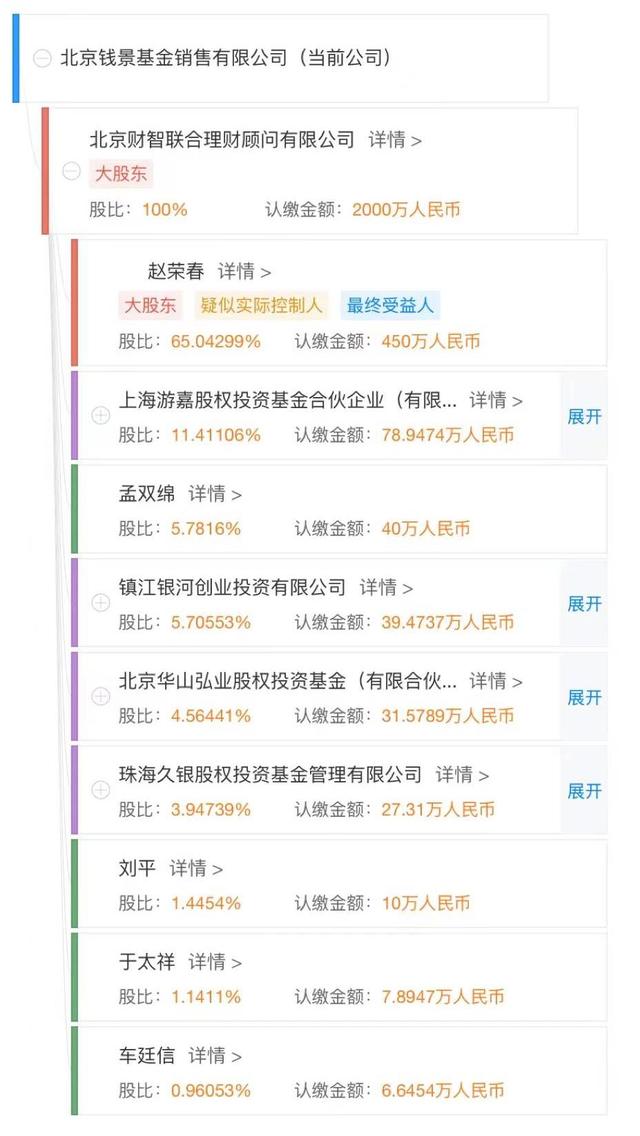Expand the plus icon for 上海游嘉股权投资基金
The height and width of the screenshot is (1136, 640).
pos(101,416)
